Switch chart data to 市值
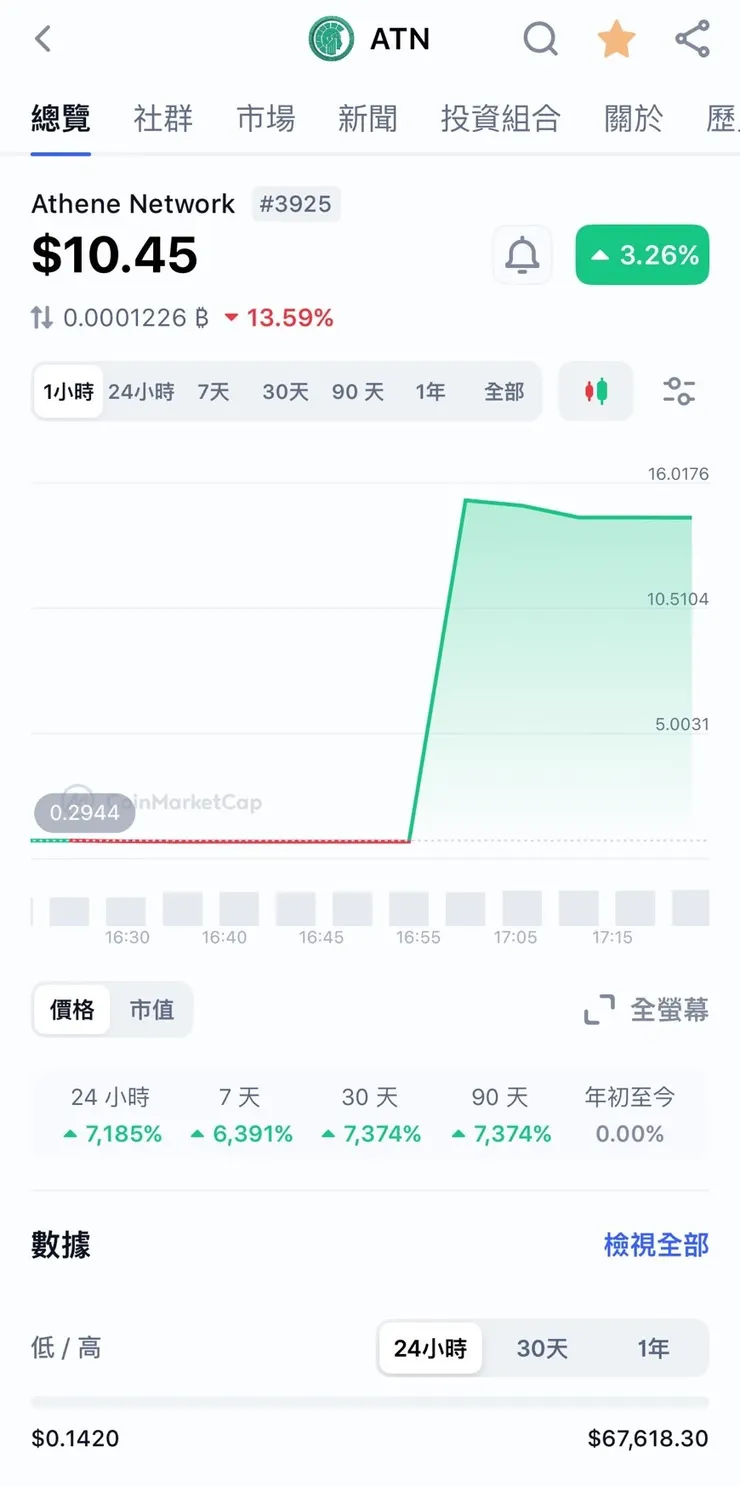740x1486 pixels. [x=152, y=1010]
